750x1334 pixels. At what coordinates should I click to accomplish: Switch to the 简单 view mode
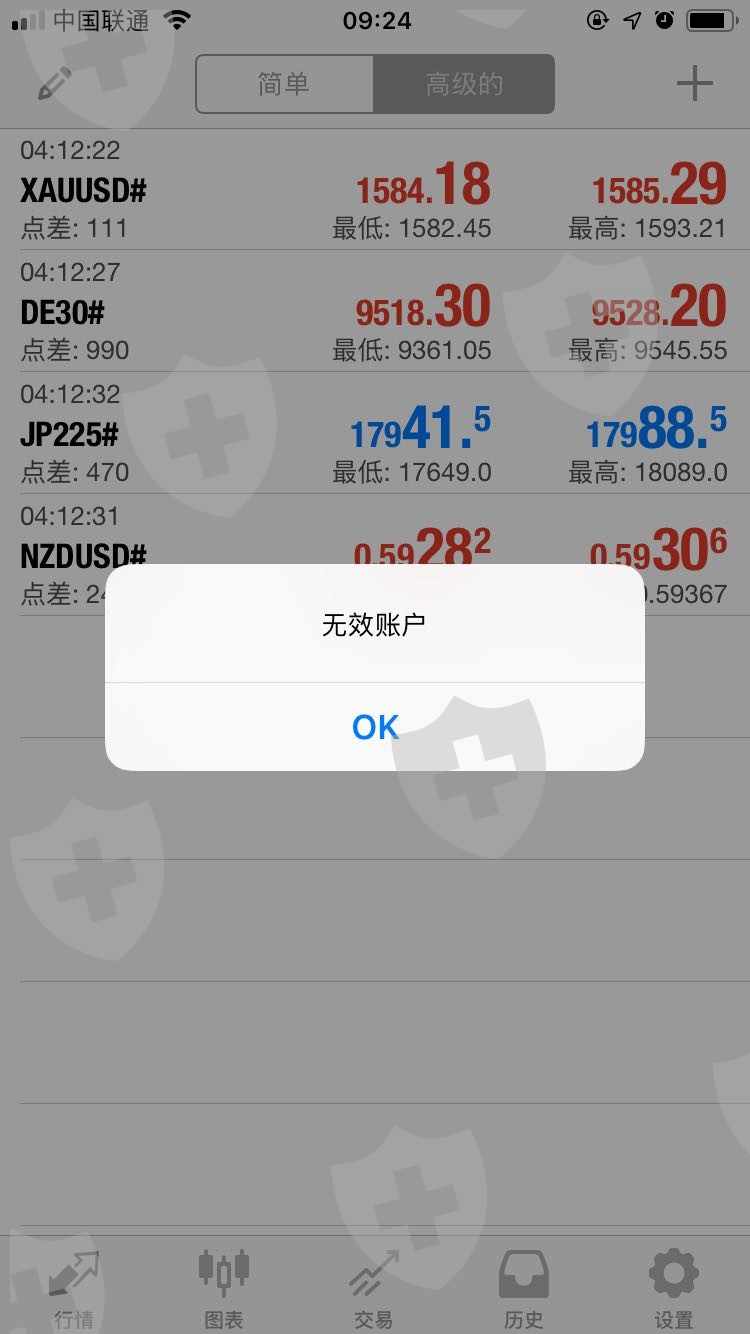pyautogui.click(x=285, y=84)
